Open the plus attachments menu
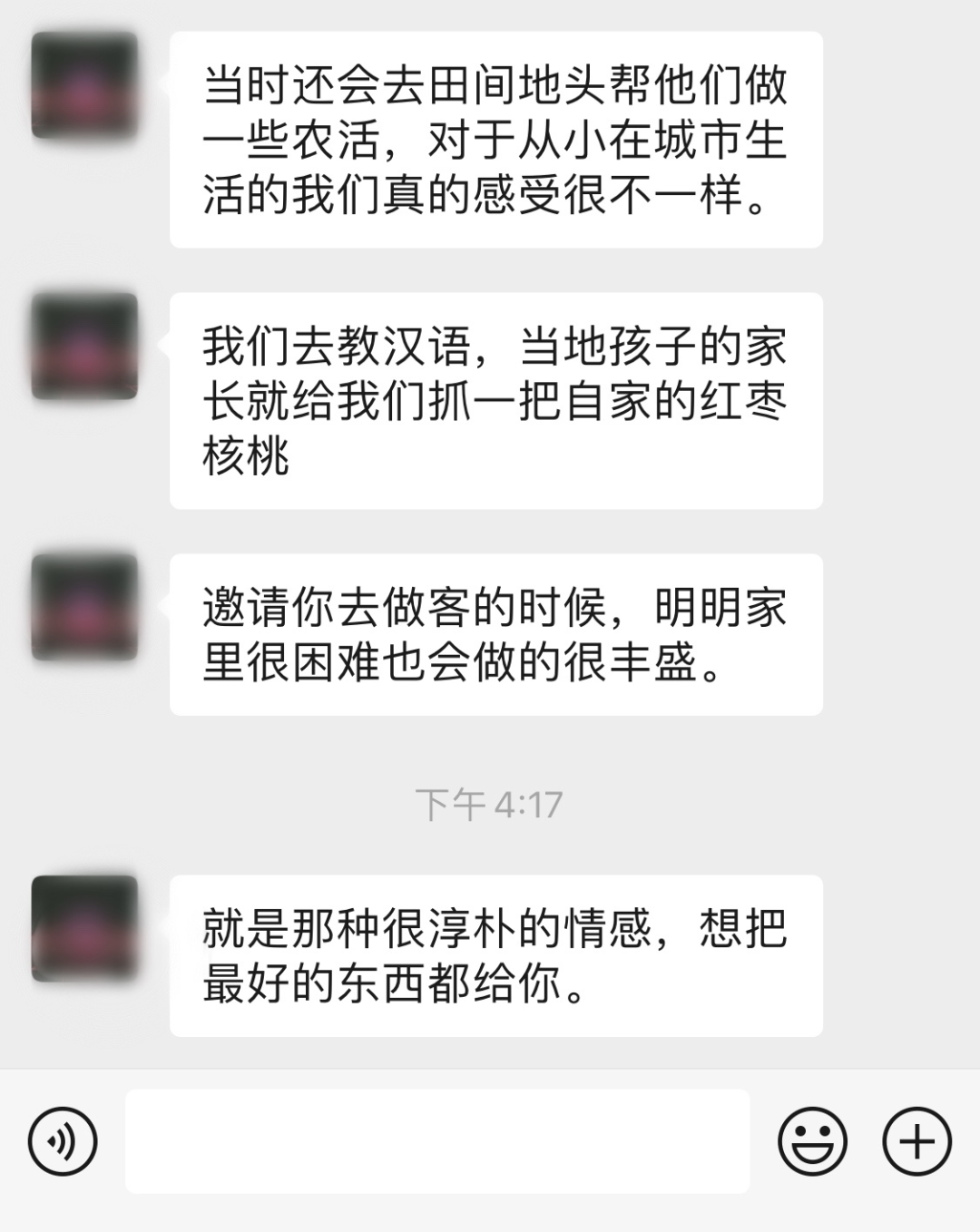 (x=916, y=1140)
